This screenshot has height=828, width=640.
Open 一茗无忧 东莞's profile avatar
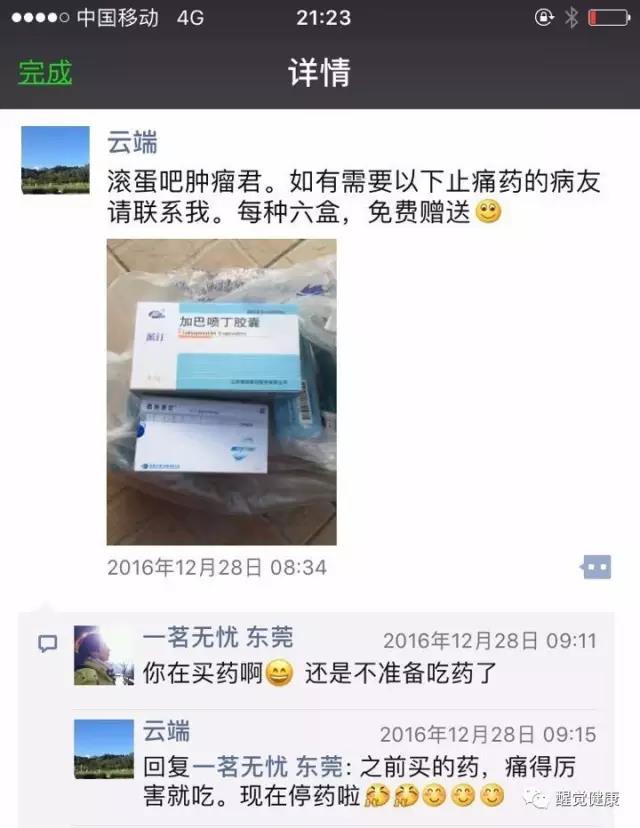click(104, 655)
